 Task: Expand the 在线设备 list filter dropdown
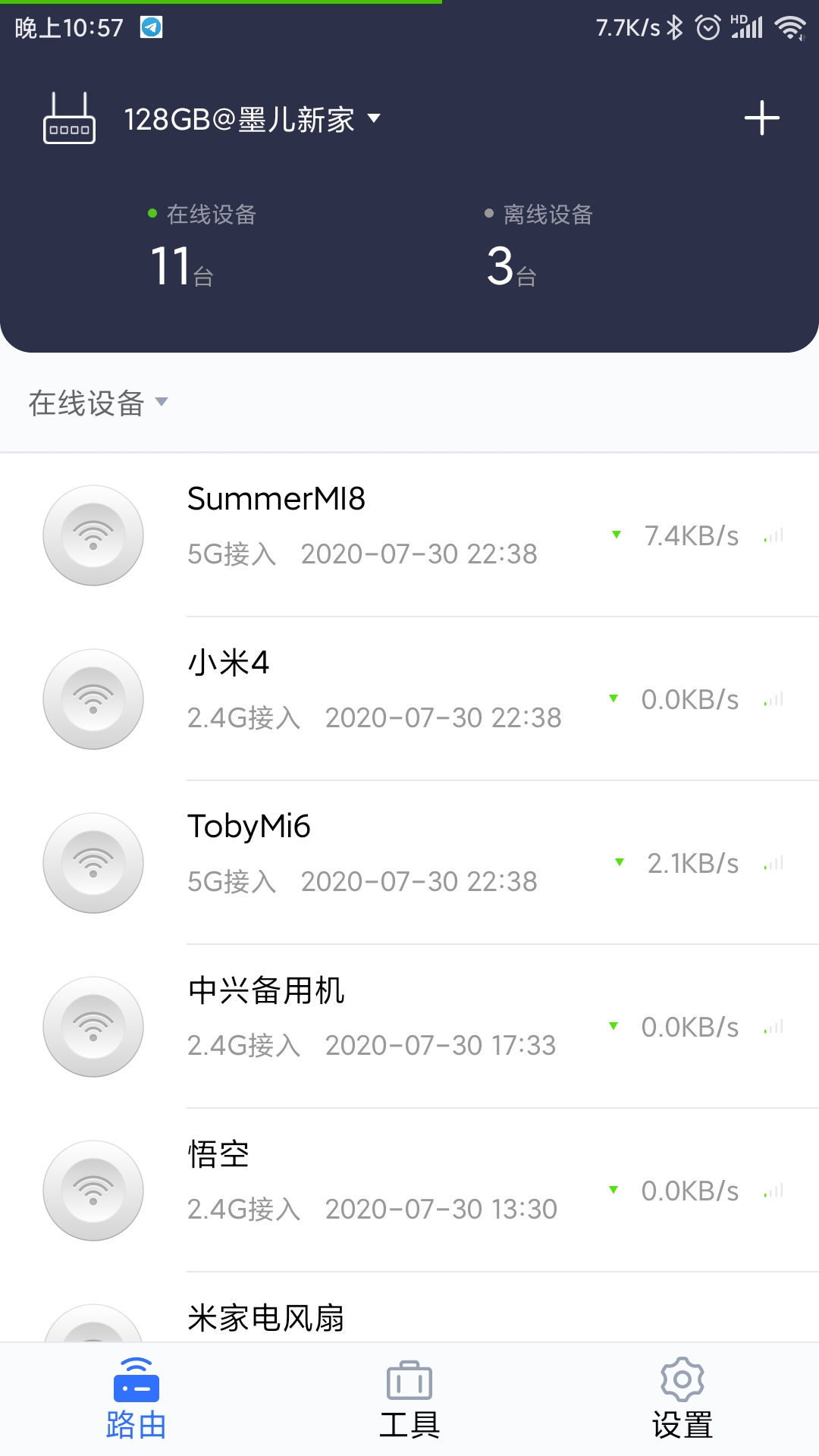click(98, 403)
